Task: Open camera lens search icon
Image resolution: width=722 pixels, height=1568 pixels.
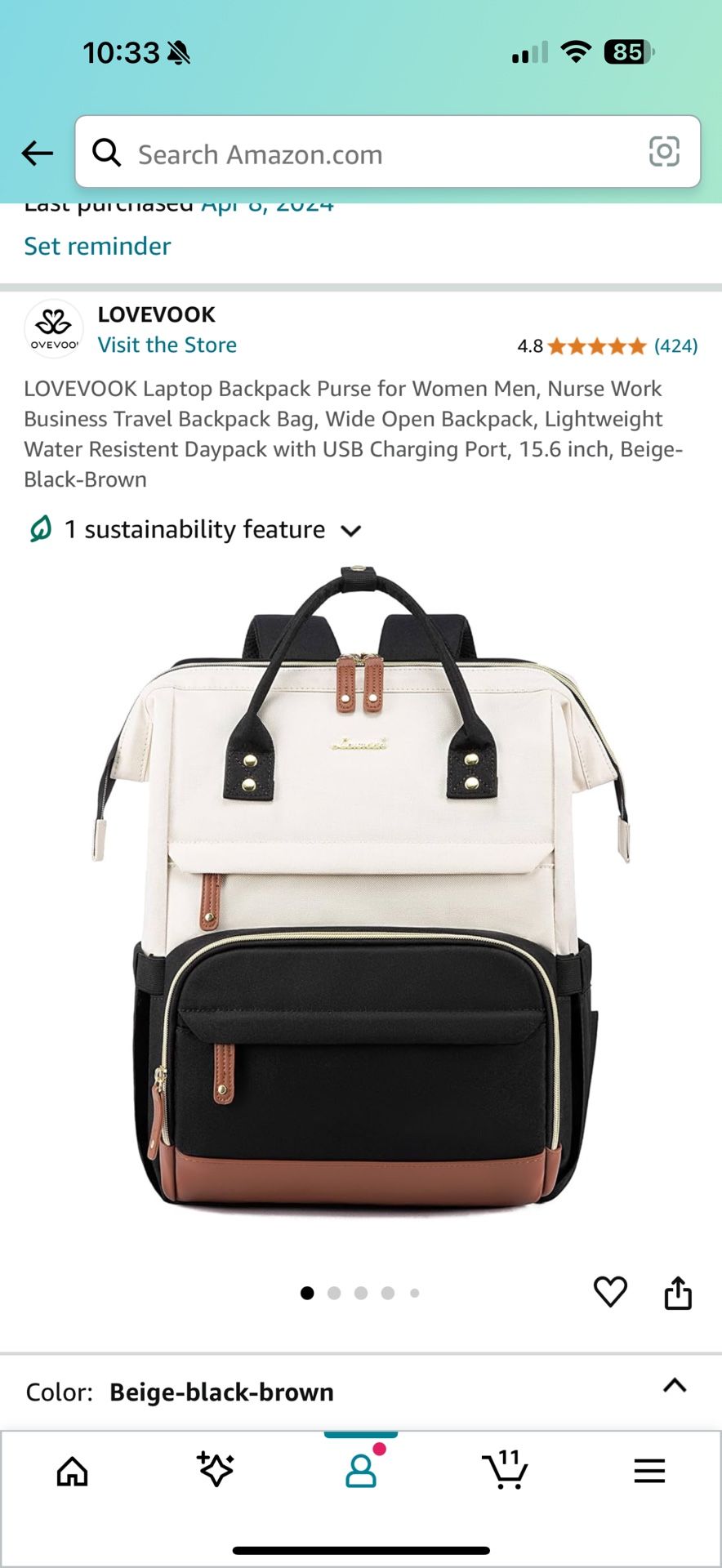Action: click(663, 152)
